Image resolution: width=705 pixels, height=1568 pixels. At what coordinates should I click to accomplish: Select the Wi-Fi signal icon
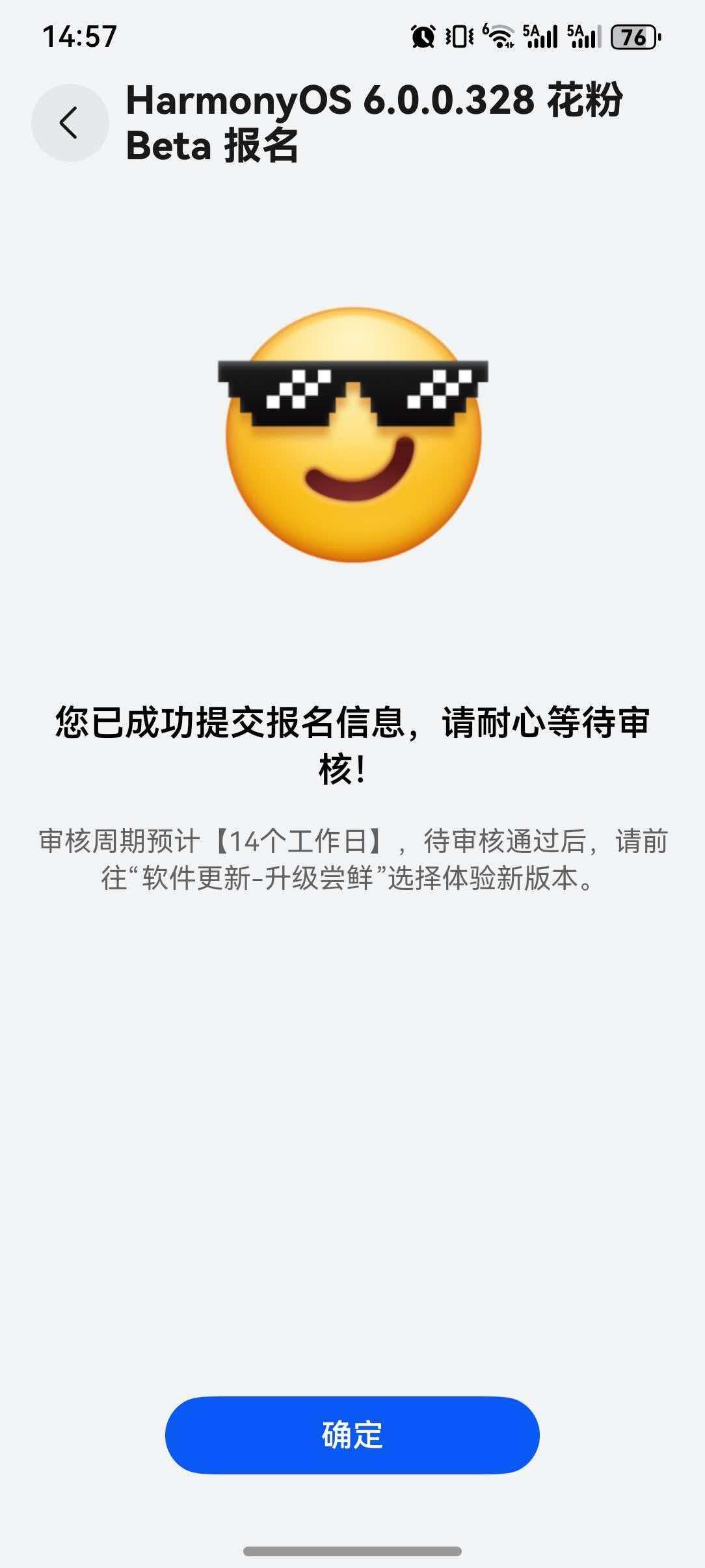(x=501, y=37)
